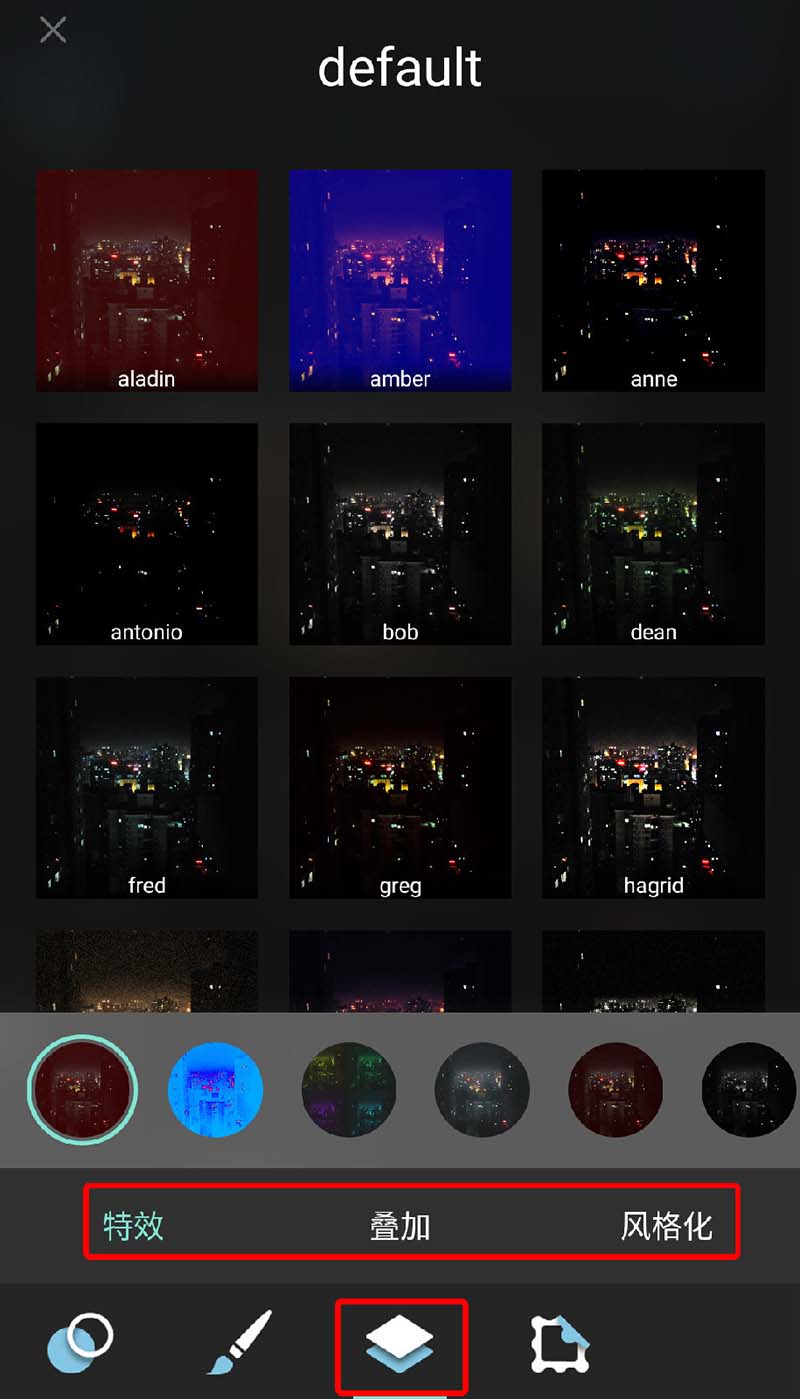Image resolution: width=800 pixels, height=1399 pixels.
Task: Tap the blue circular filter preview
Action: [216, 1089]
